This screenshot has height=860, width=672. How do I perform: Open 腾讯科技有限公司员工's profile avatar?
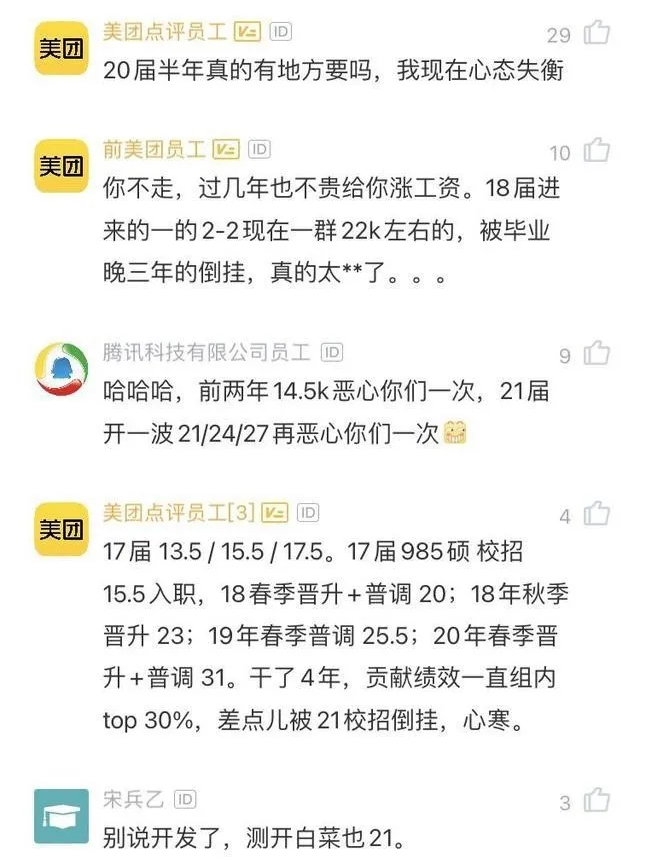(62, 369)
